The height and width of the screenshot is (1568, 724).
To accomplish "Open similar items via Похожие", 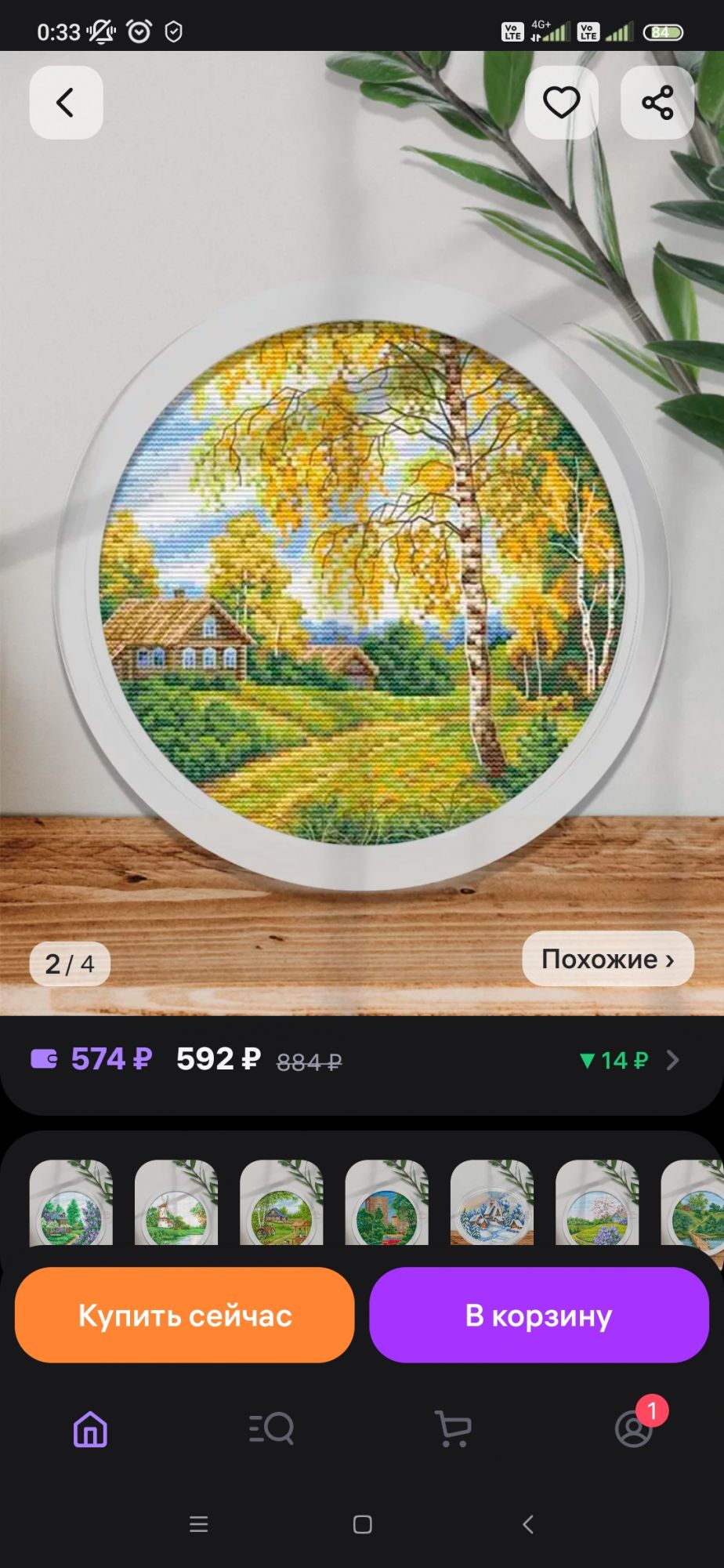I will pos(607,959).
